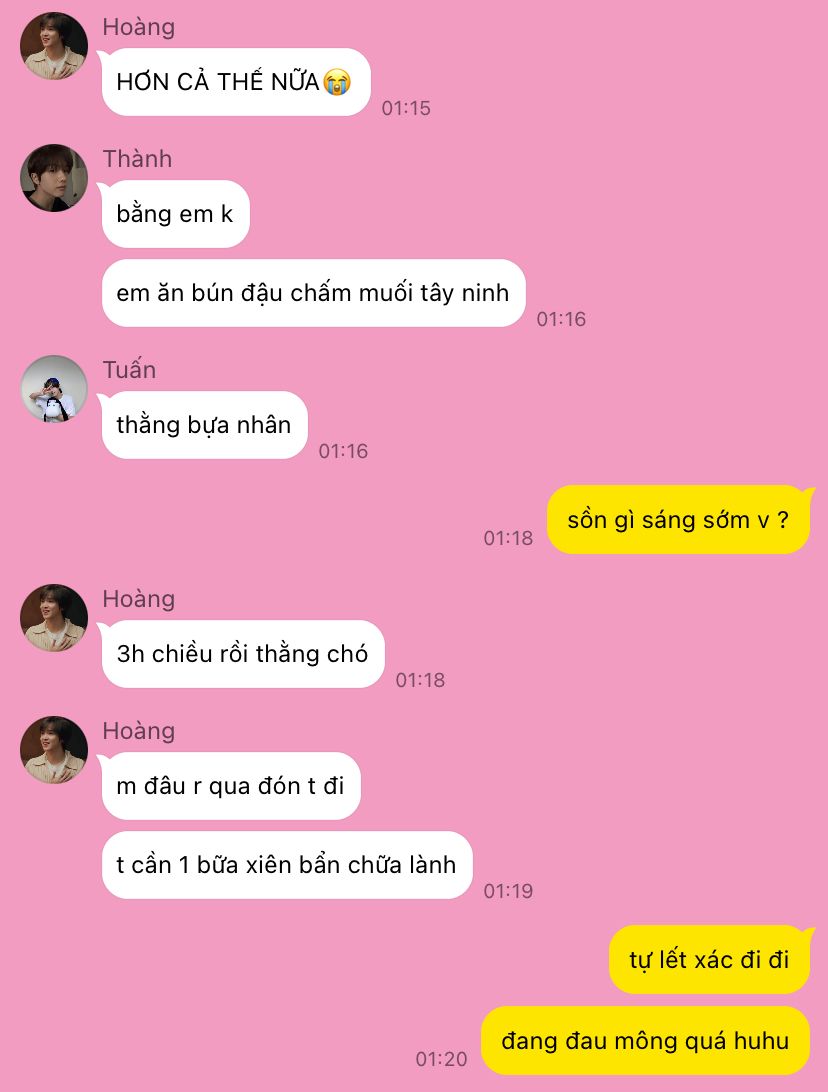The width and height of the screenshot is (828, 1092).
Task: Open Tuấn's profile picture
Action: (54, 389)
